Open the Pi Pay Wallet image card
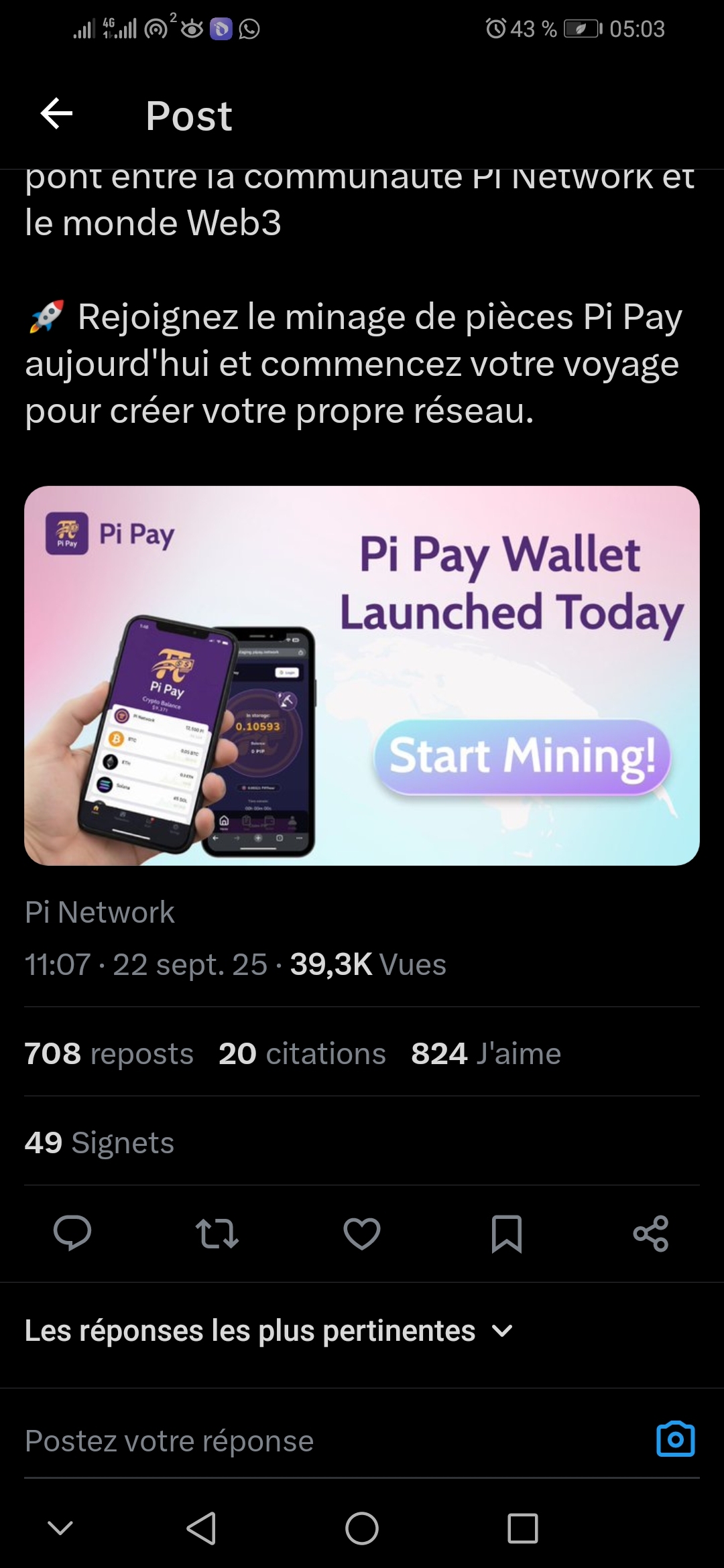The width and height of the screenshot is (724, 1568). [362, 675]
